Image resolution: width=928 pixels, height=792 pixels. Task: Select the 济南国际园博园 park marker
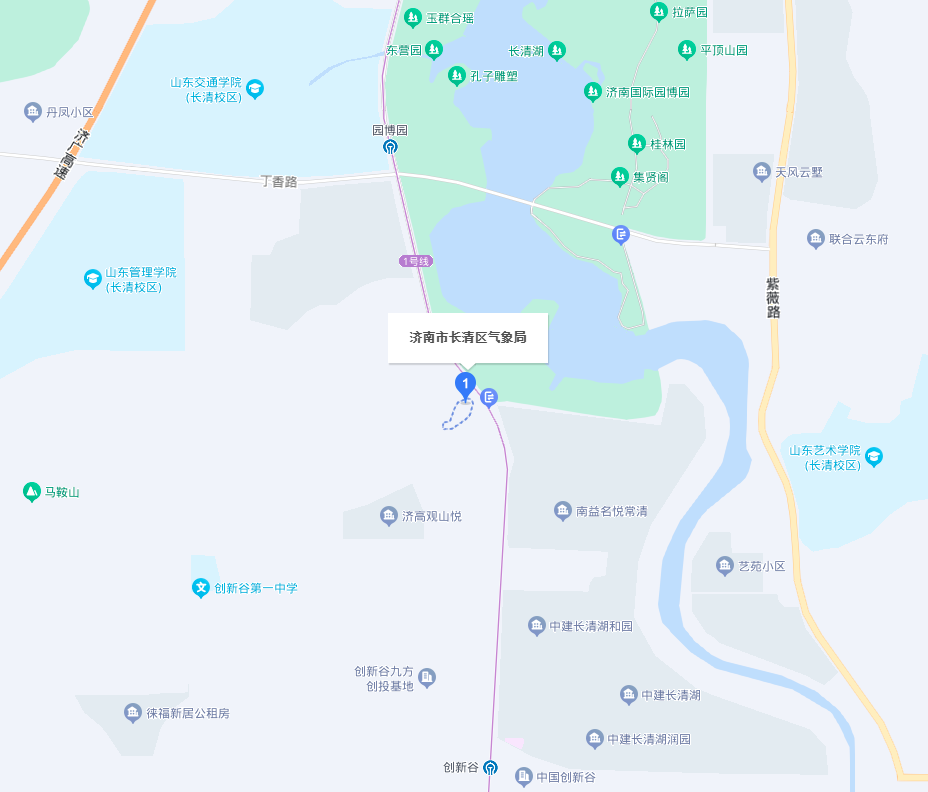[x=592, y=92]
